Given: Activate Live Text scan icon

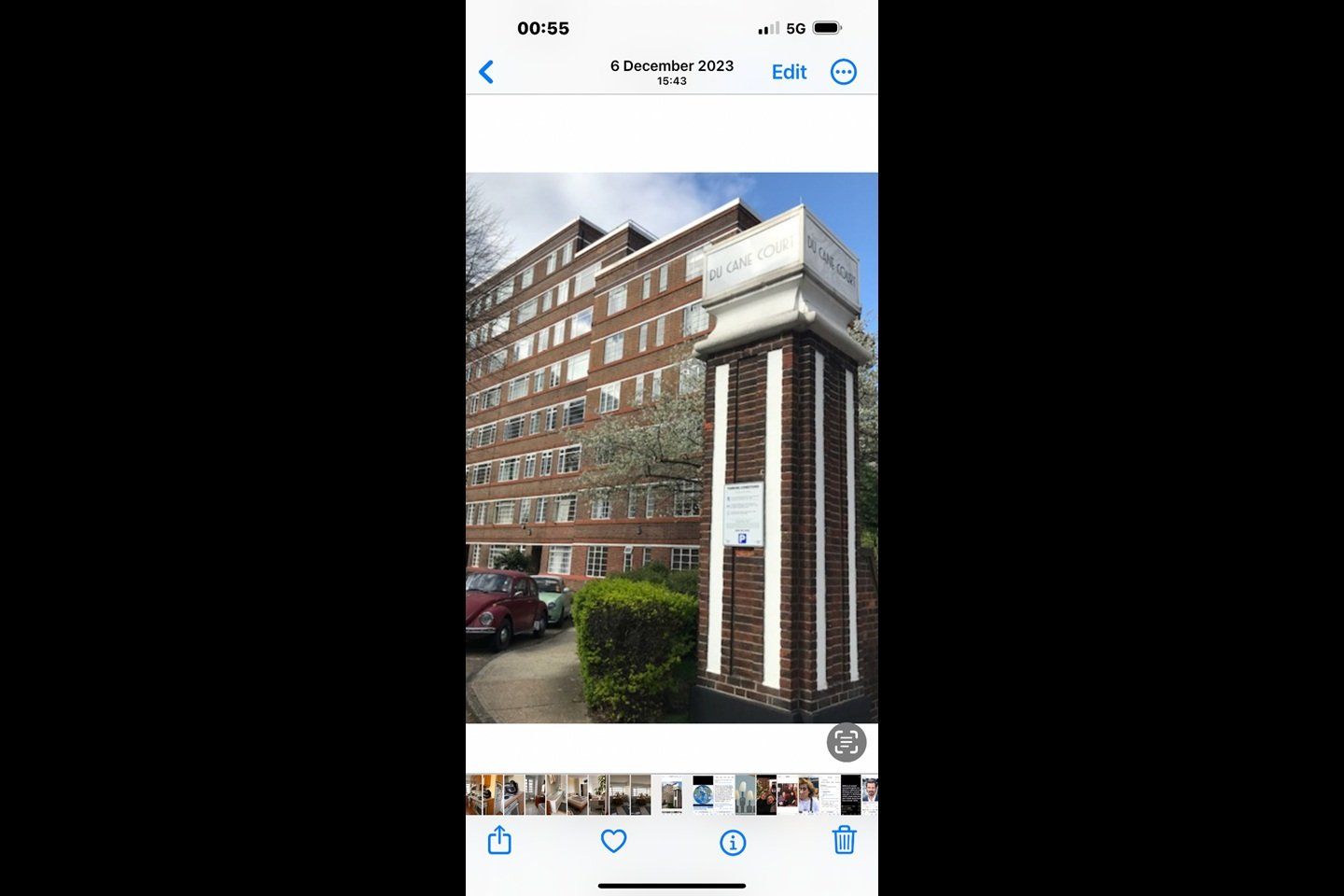Looking at the screenshot, I should 846,743.
